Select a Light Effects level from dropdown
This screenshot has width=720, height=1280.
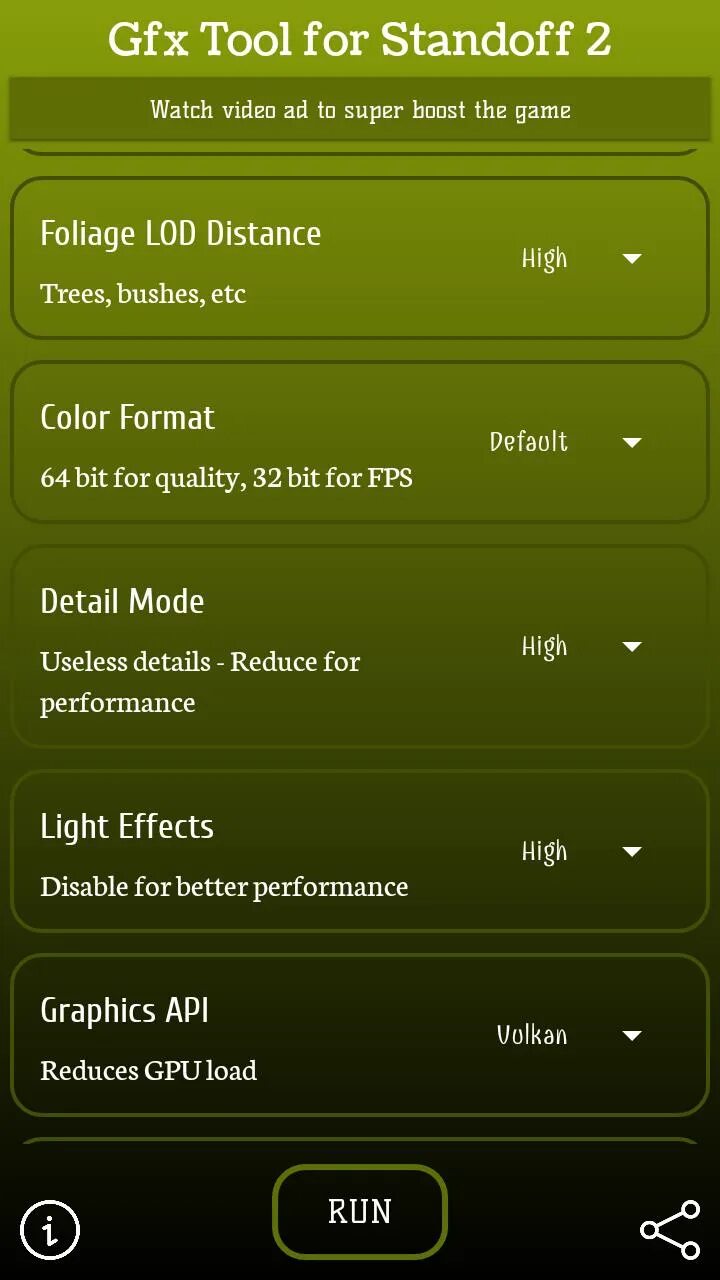[x=582, y=852]
